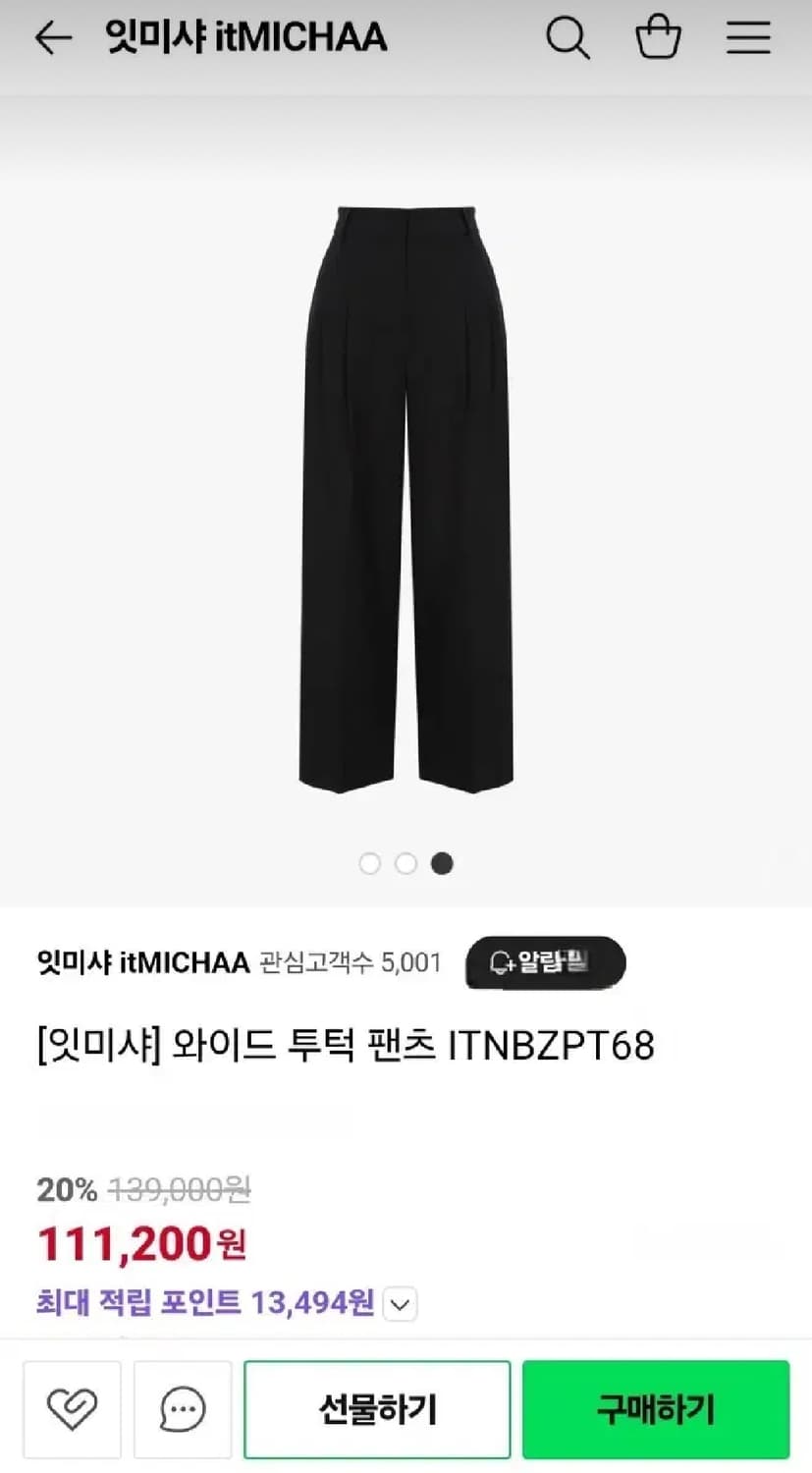Add item to wishlist with the heart icon
The width and height of the screenshot is (812, 1473).
[x=72, y=1408]
